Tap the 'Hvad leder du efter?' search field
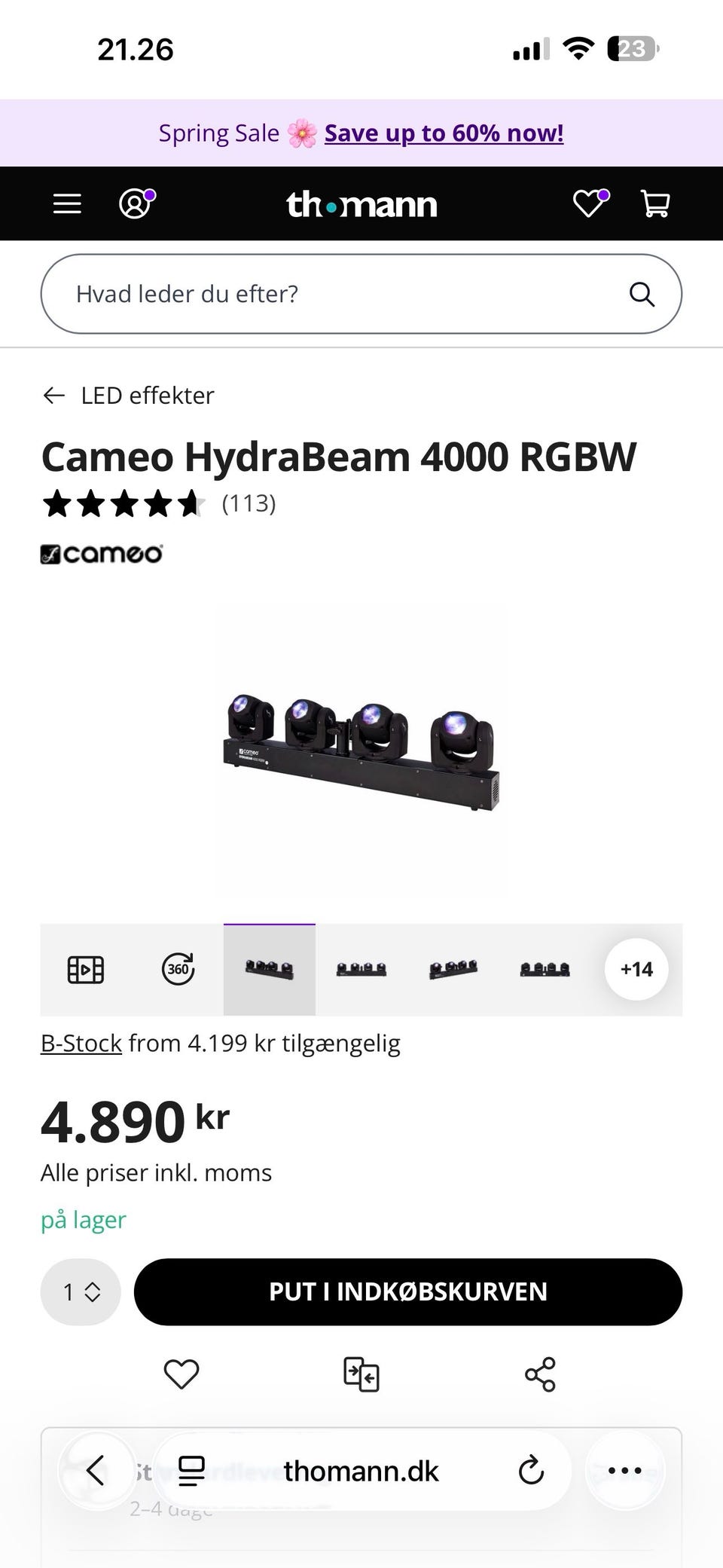 coord(339,294)
